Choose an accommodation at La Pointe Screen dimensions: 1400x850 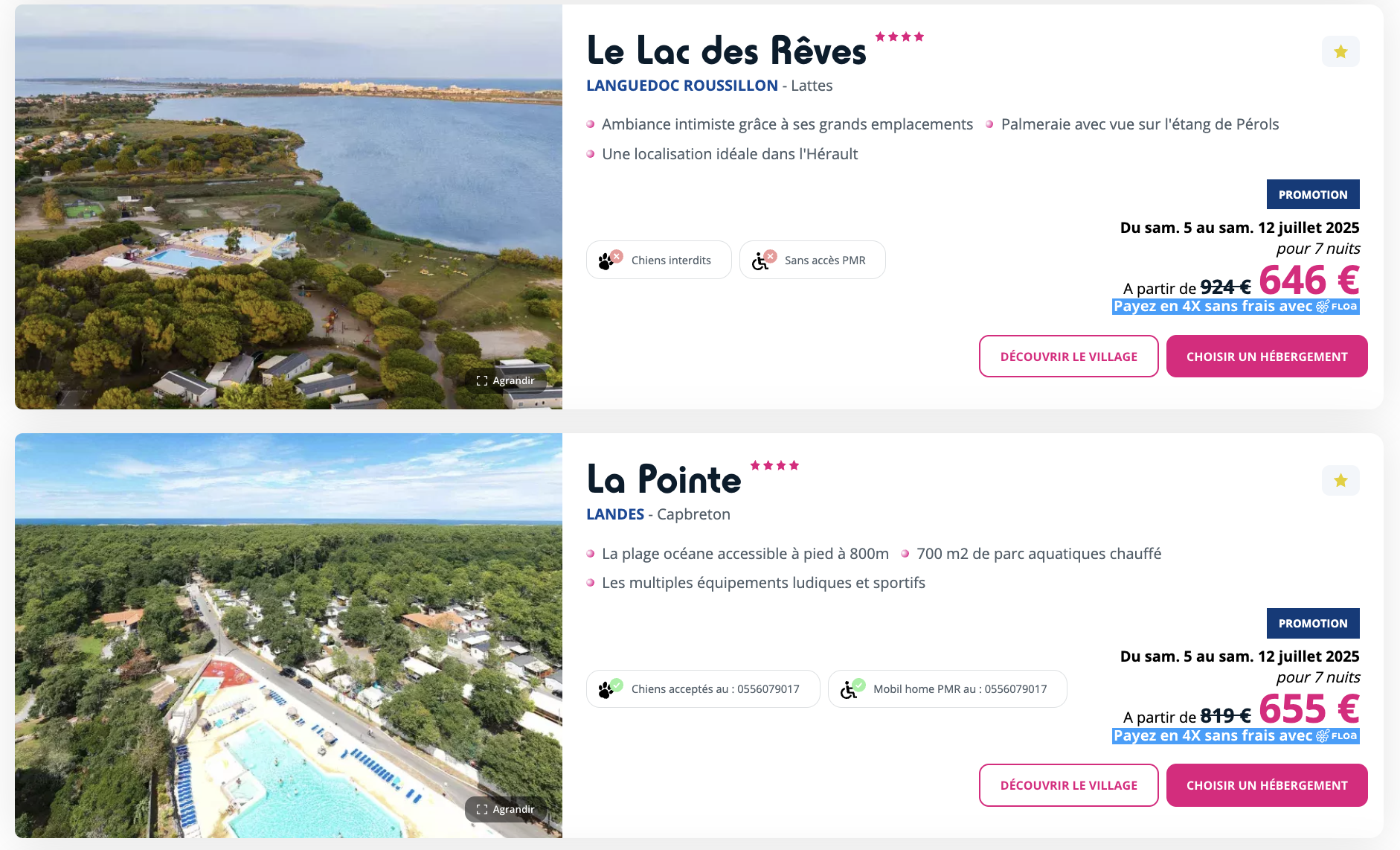(1266, 785)
